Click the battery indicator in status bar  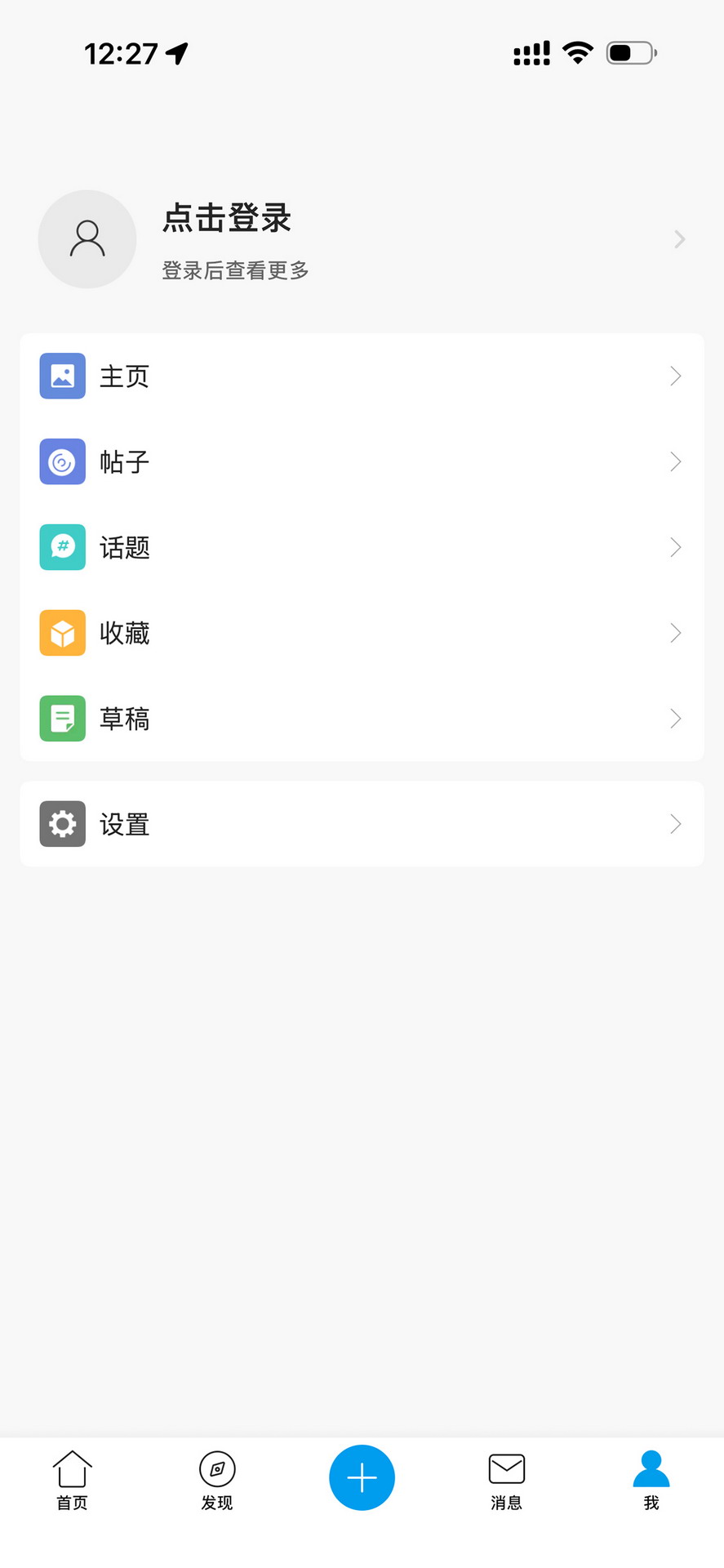(630, 52)
